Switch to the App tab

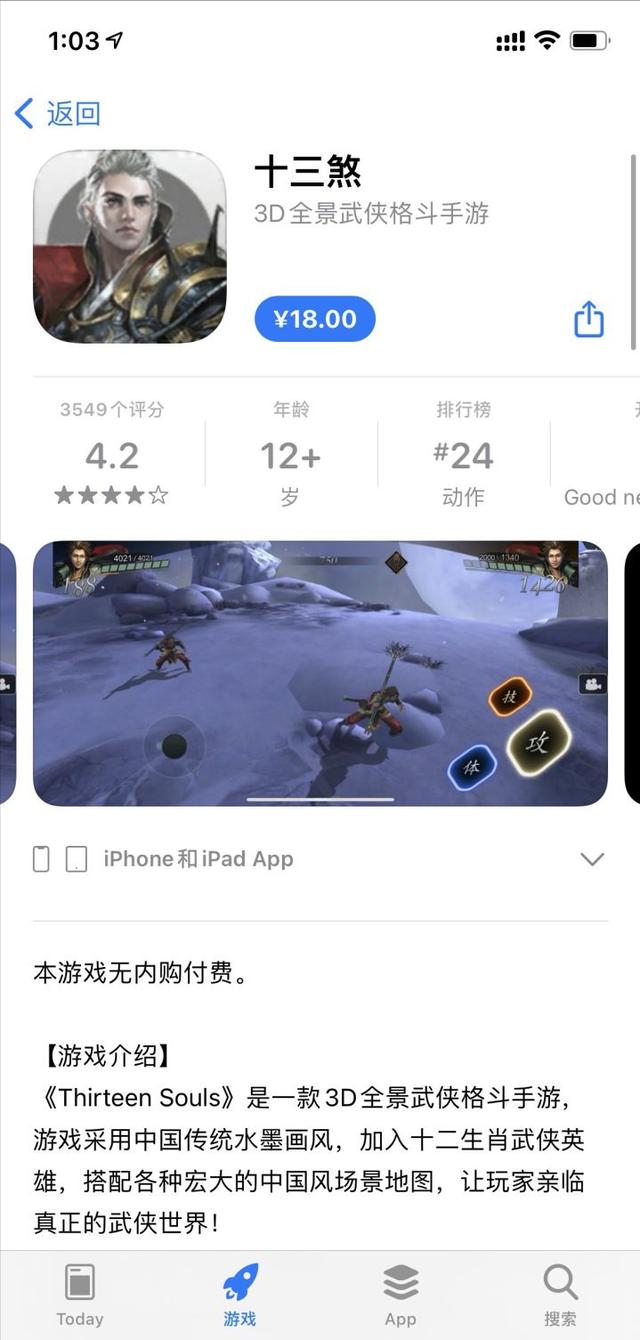tap(400, 1295)
